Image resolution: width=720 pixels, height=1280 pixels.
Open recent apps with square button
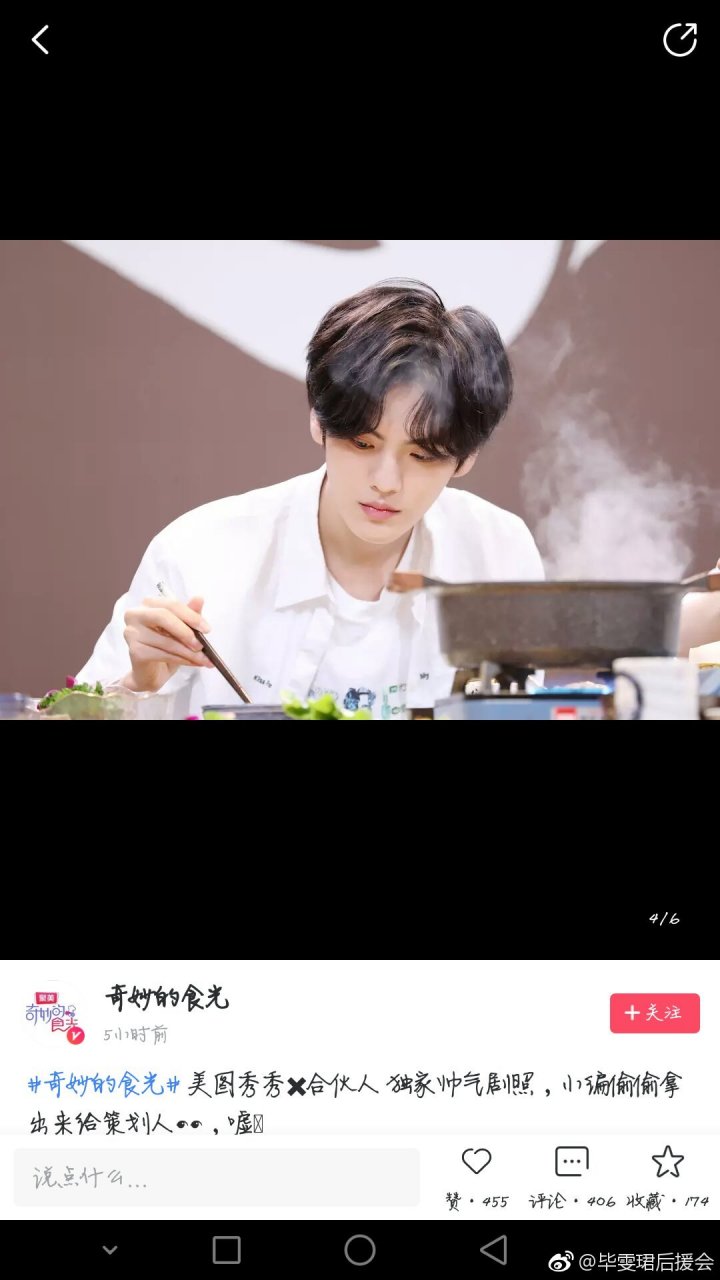[x=227, y=1250]
